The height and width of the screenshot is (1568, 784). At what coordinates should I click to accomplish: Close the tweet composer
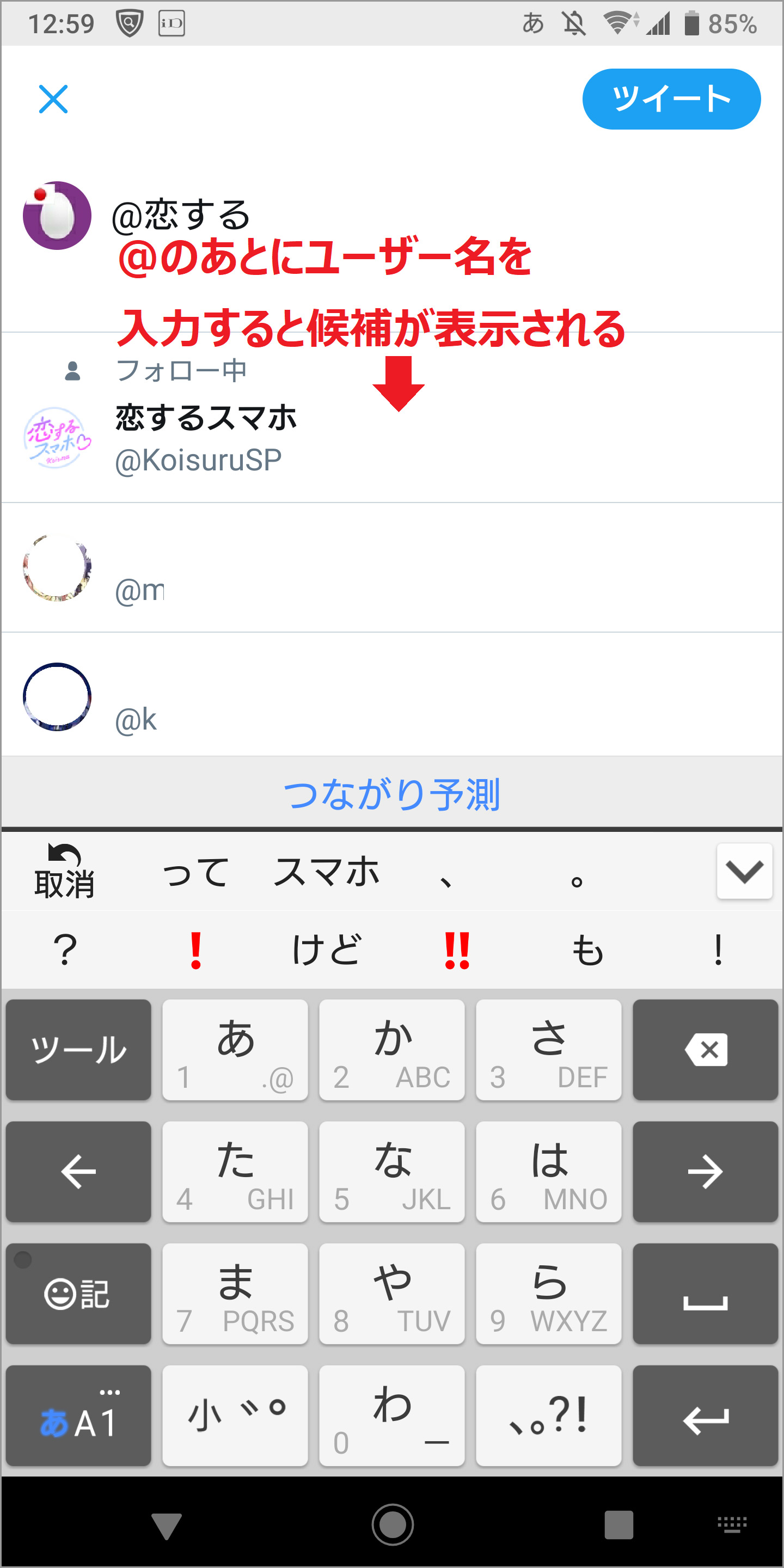click(53, 99)
